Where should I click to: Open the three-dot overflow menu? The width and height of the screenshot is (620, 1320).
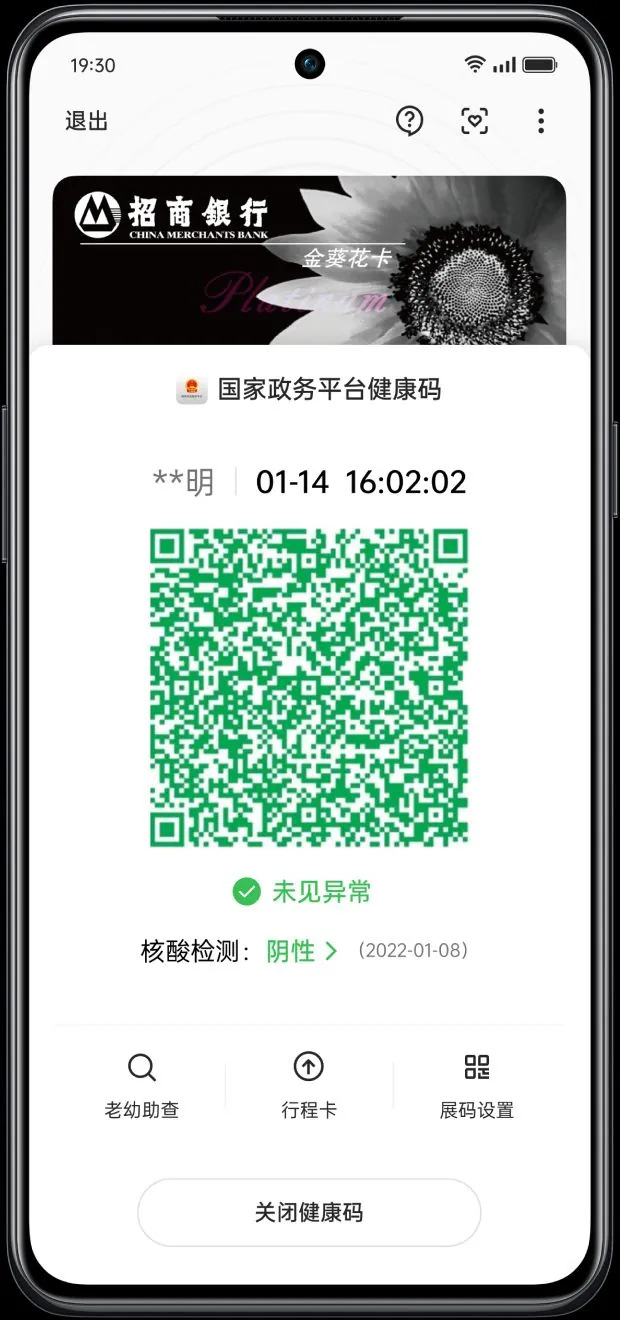click(x=541, y=121)
